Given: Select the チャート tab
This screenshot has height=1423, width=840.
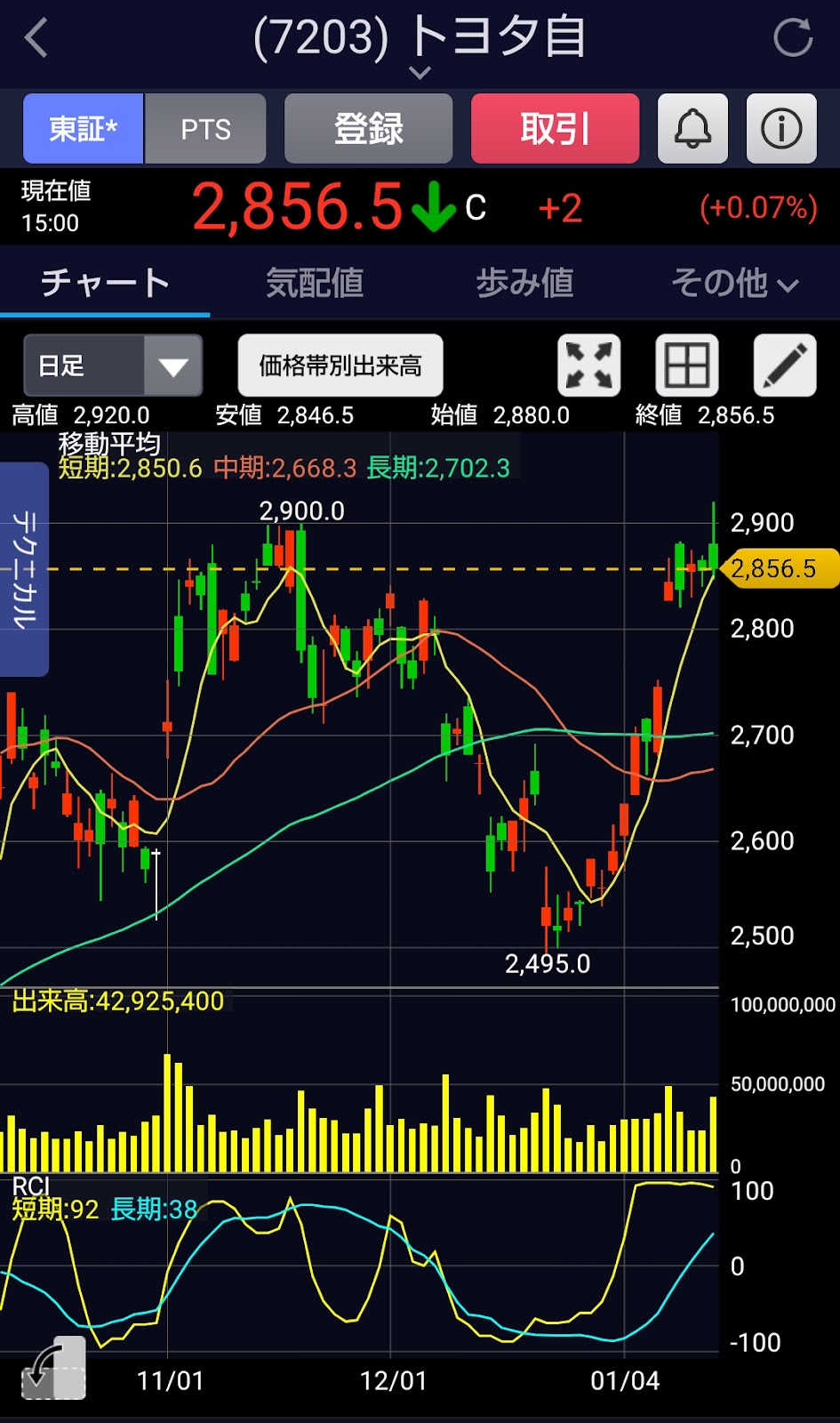Looking at the screenshot, I should coord(105,283).
